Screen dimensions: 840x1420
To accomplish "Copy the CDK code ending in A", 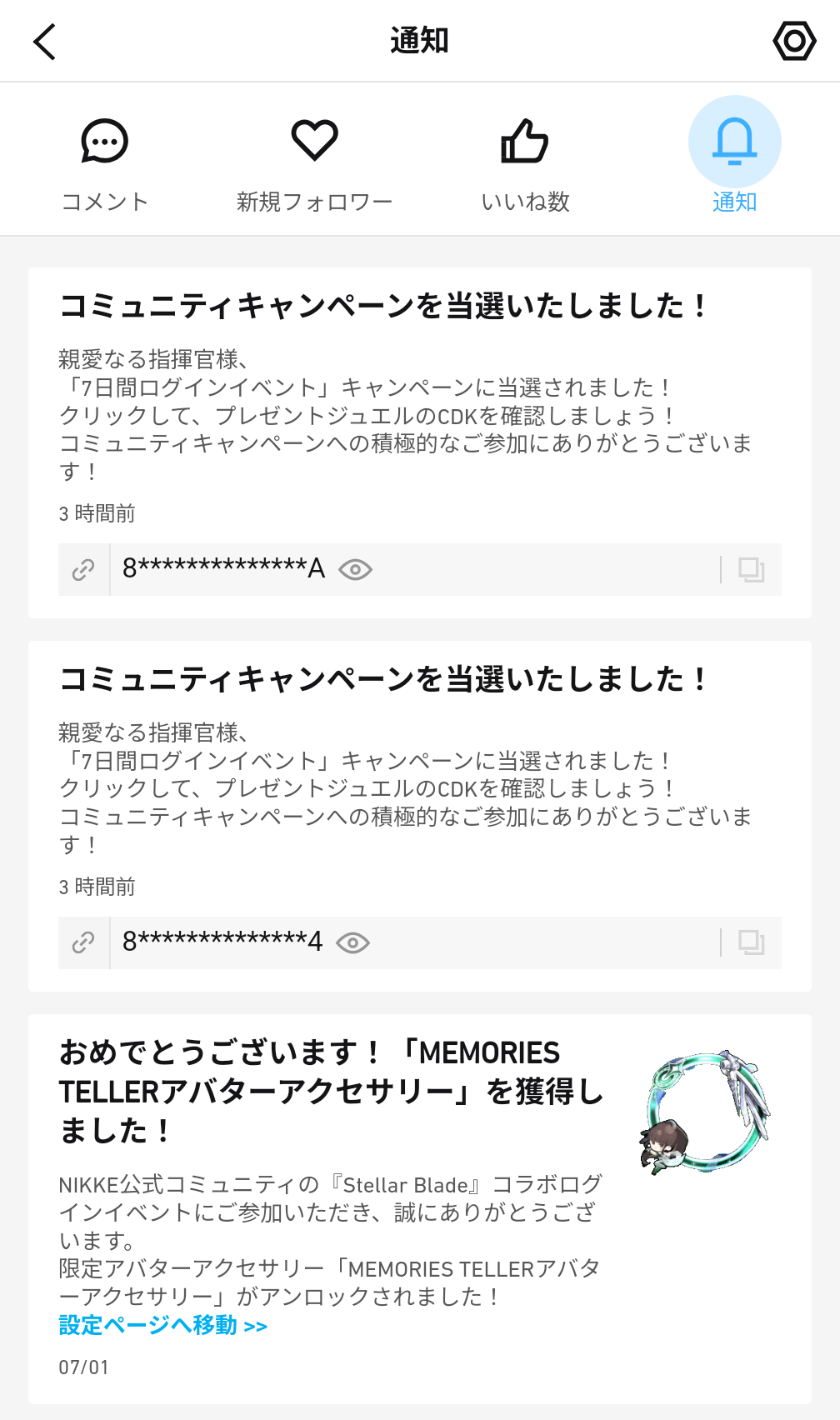I will tap(752, 570).
